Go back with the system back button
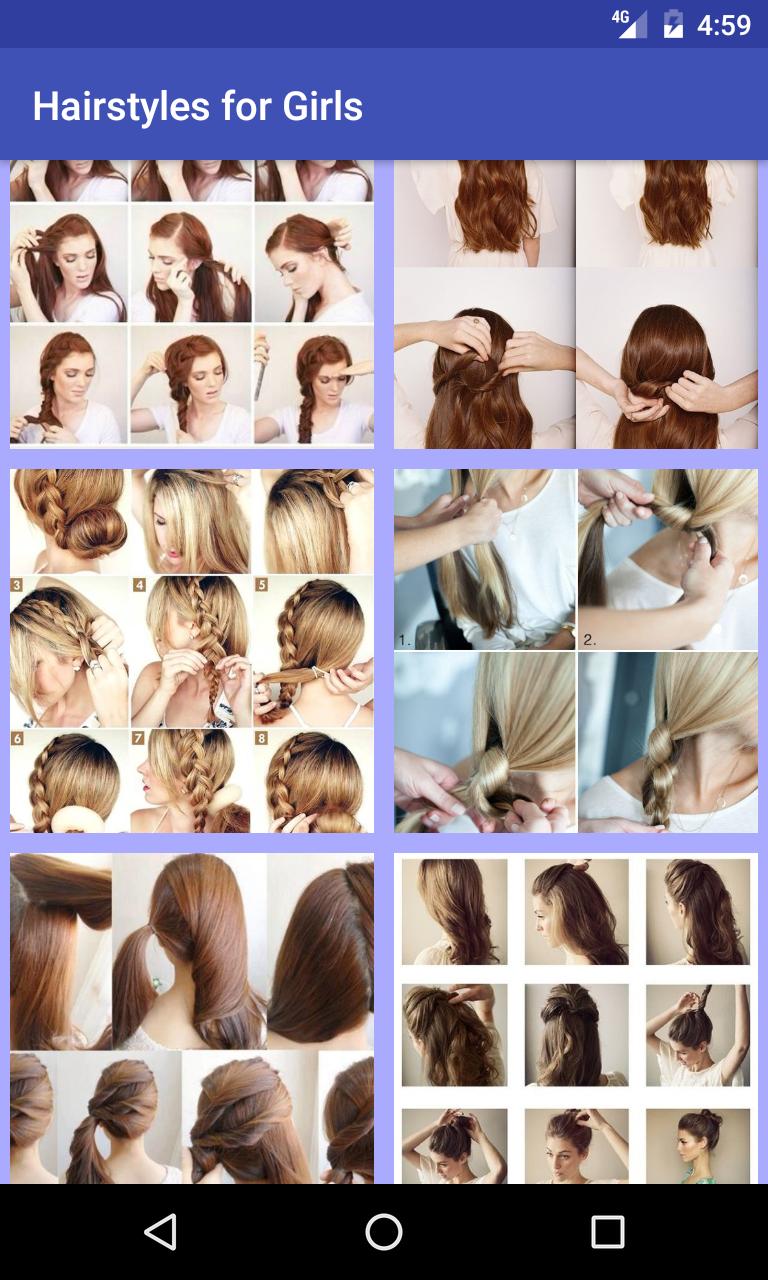The height and width of the screenshot is (1280, 768). coord(160,1232)
